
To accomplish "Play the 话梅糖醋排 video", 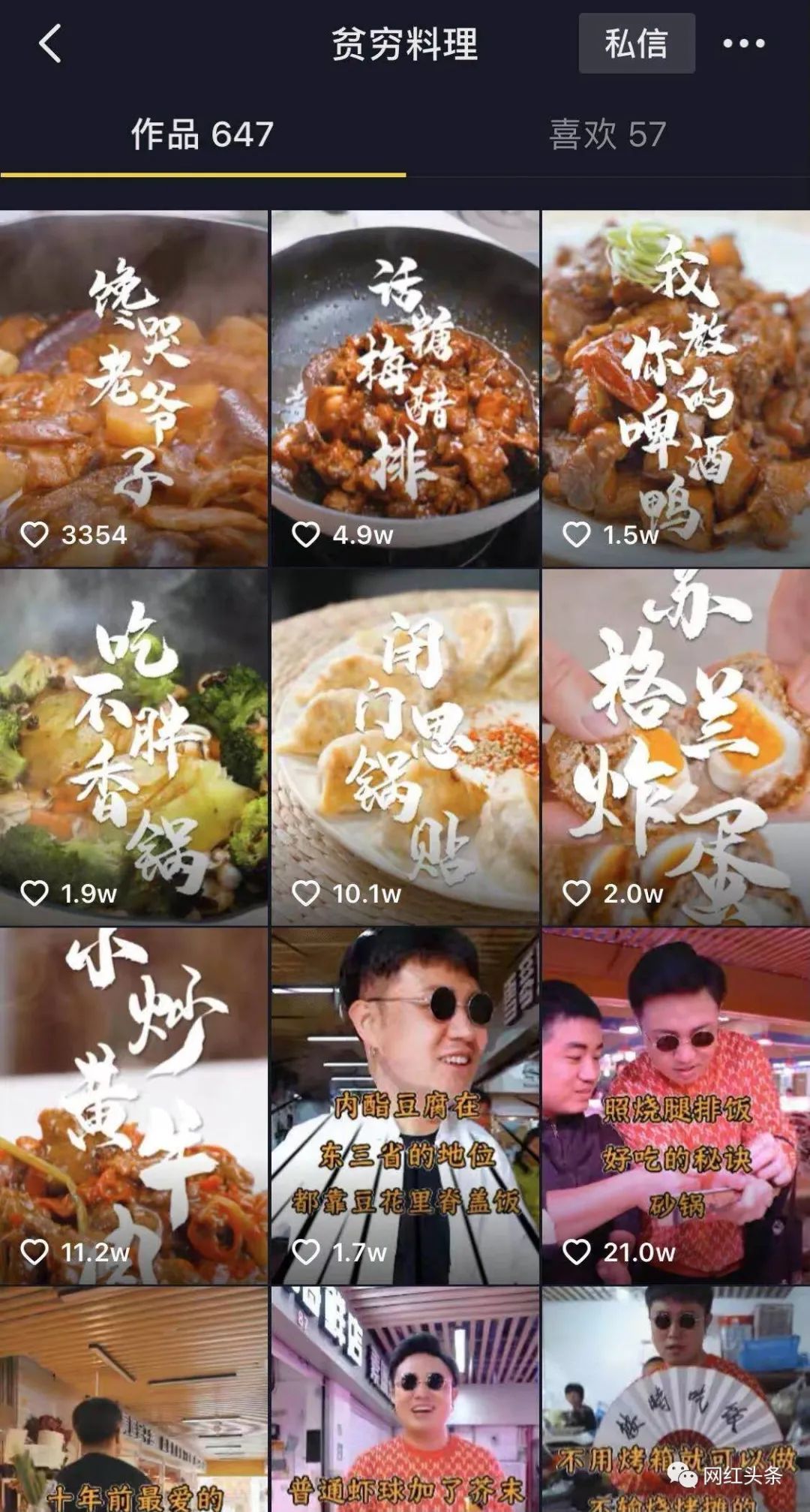I will click(405, 388).
